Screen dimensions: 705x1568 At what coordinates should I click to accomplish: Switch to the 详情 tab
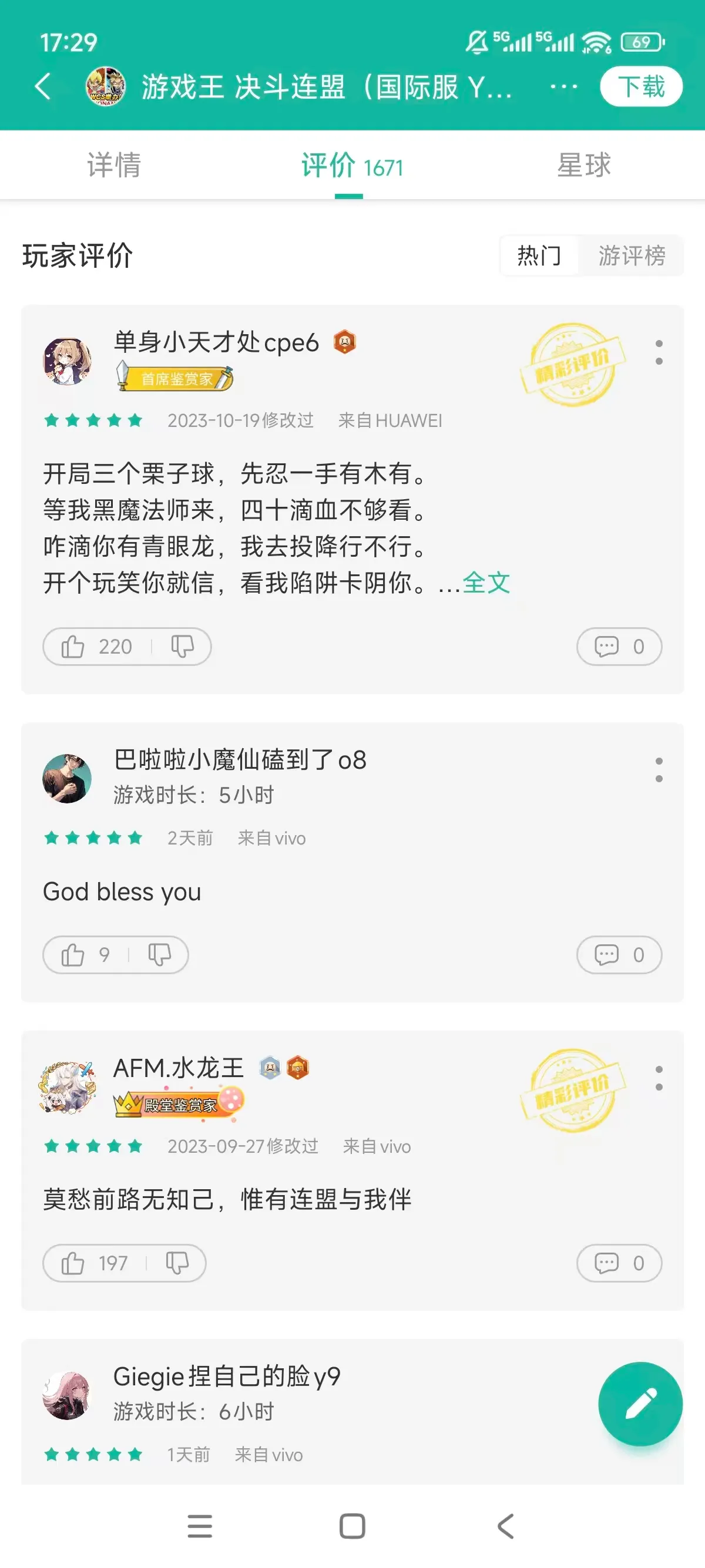pos(114,165)
